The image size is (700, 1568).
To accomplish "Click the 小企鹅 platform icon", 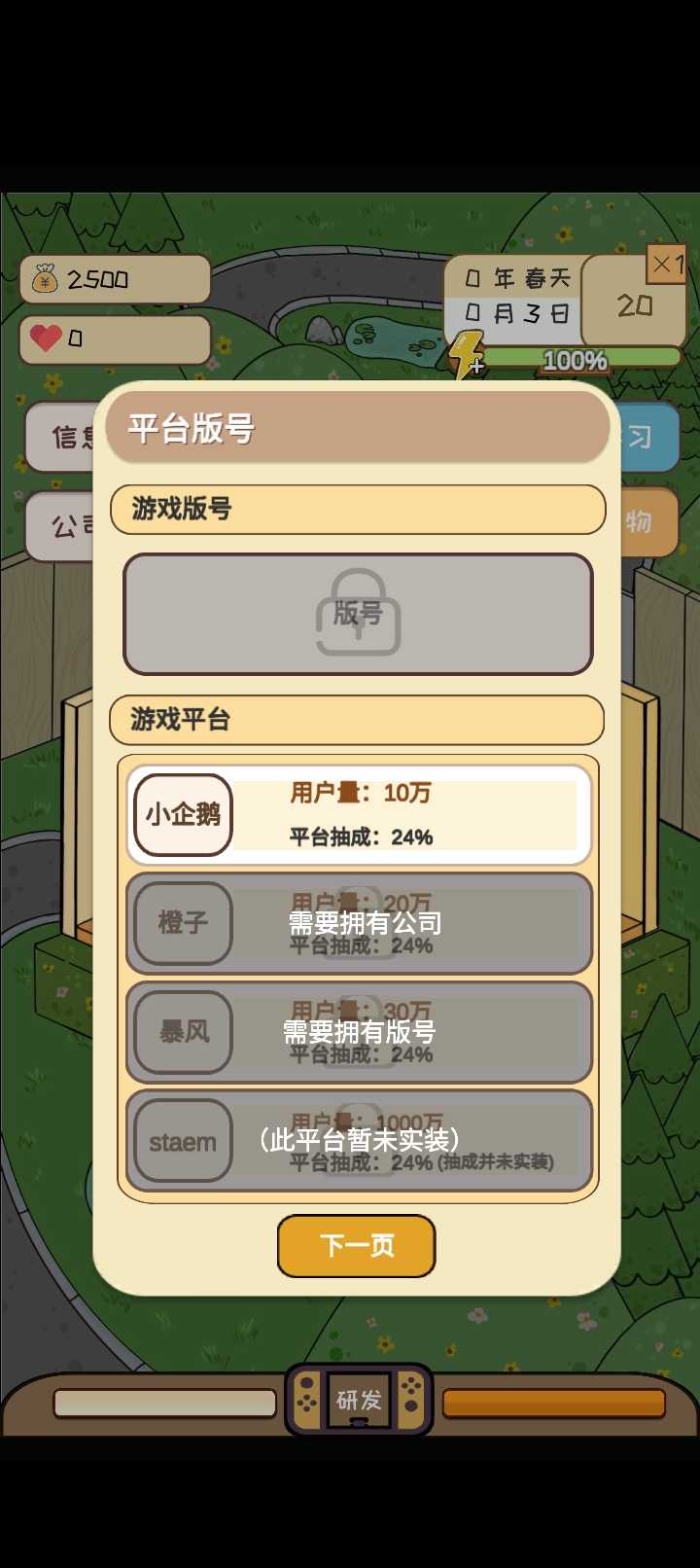I will [x=182, y=814].
